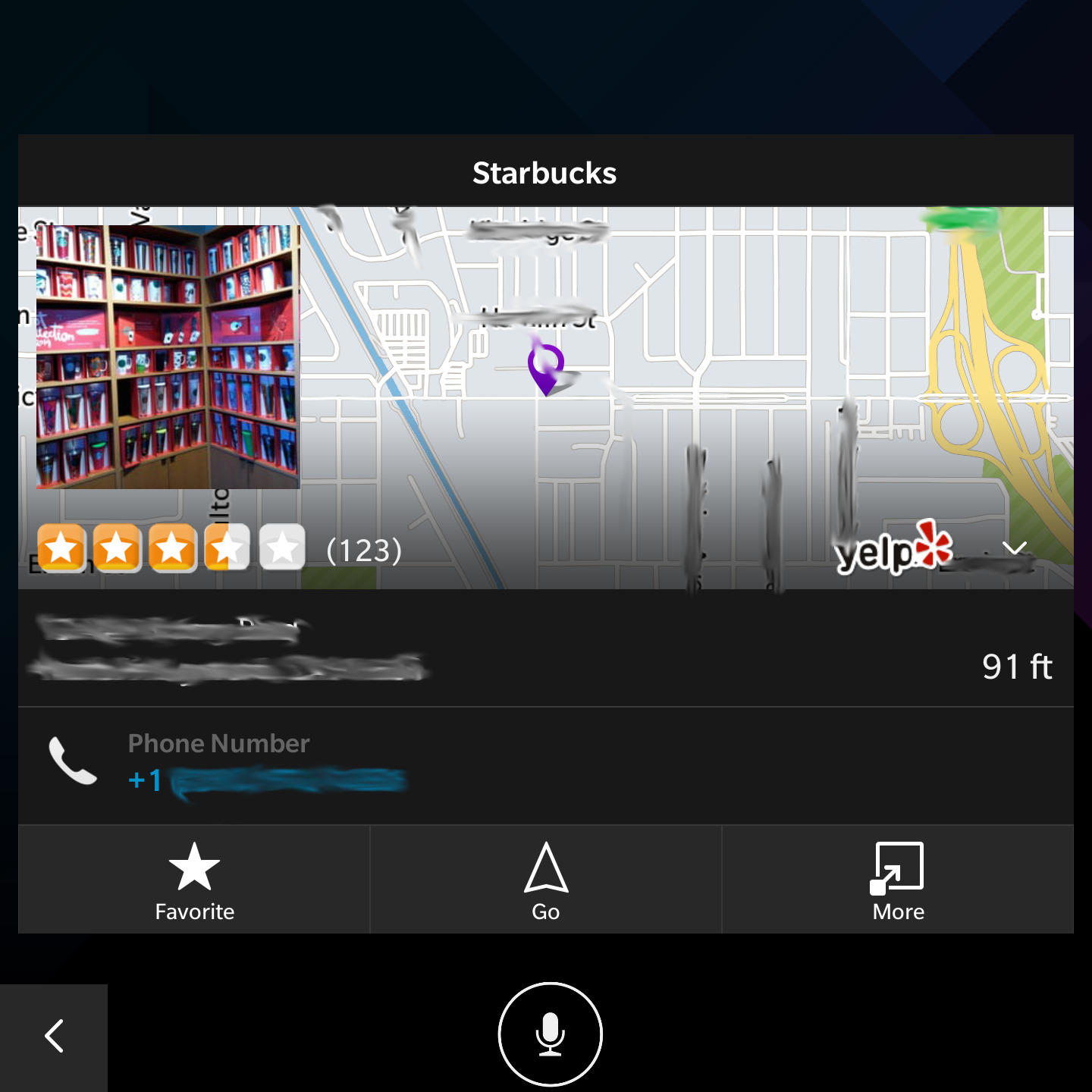This screenshot has width=1092, height=1092.
Task: Open the Starbucks mug shelf photo
Action: pyautogui.click(x=168, y=356)
